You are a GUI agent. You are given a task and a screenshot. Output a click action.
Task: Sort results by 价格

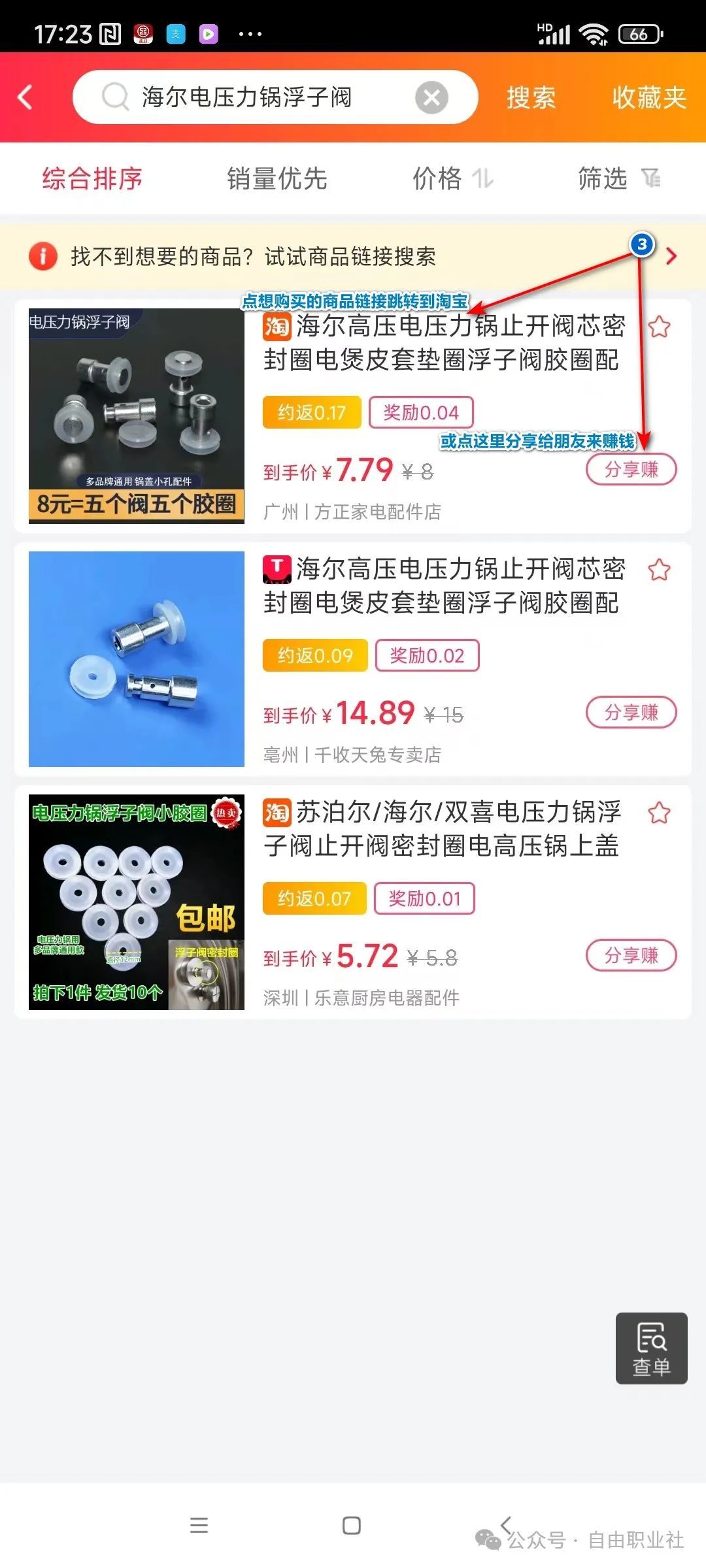(x=451, y=178)
